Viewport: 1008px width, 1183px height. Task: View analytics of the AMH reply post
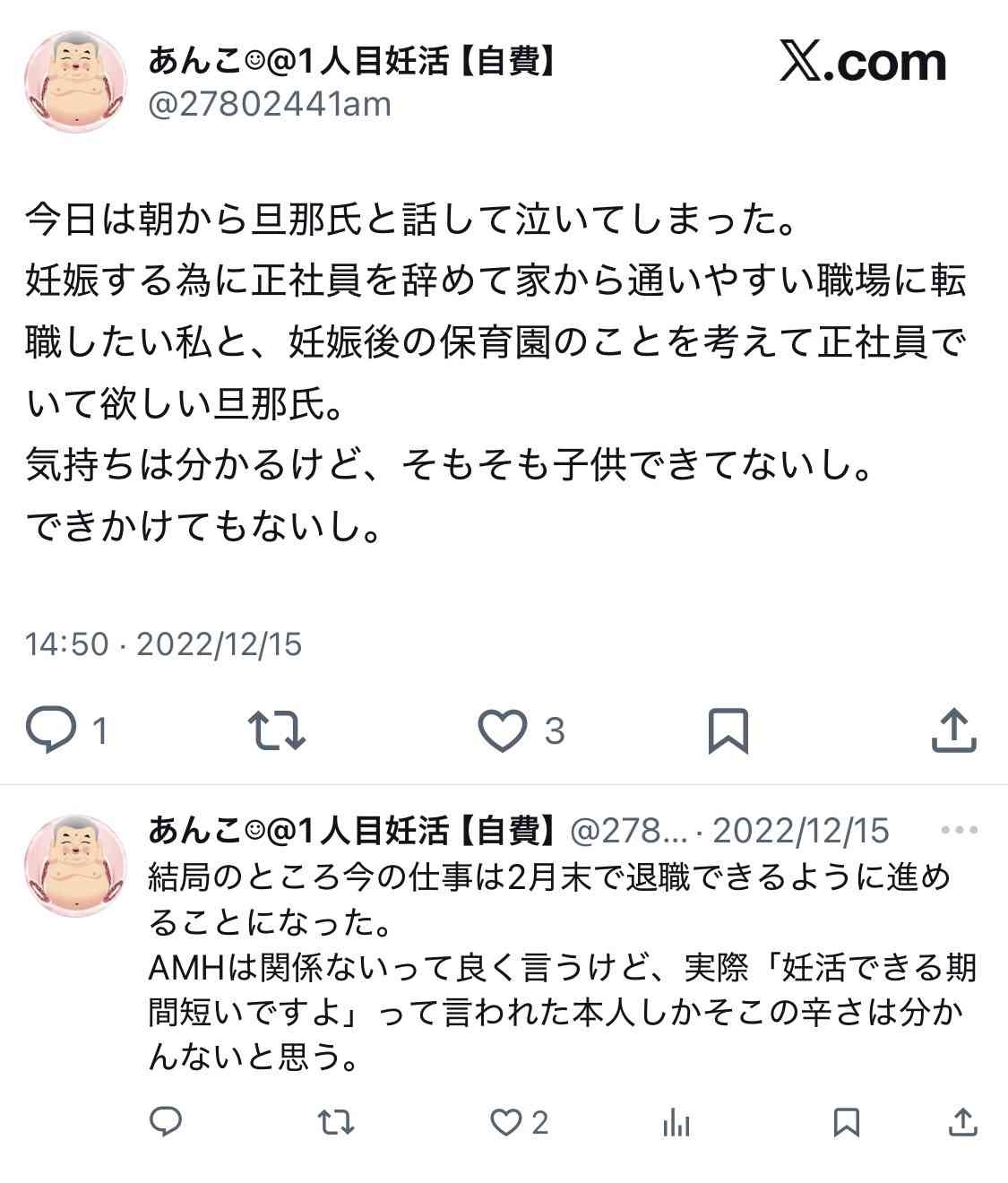[676, 1121]
